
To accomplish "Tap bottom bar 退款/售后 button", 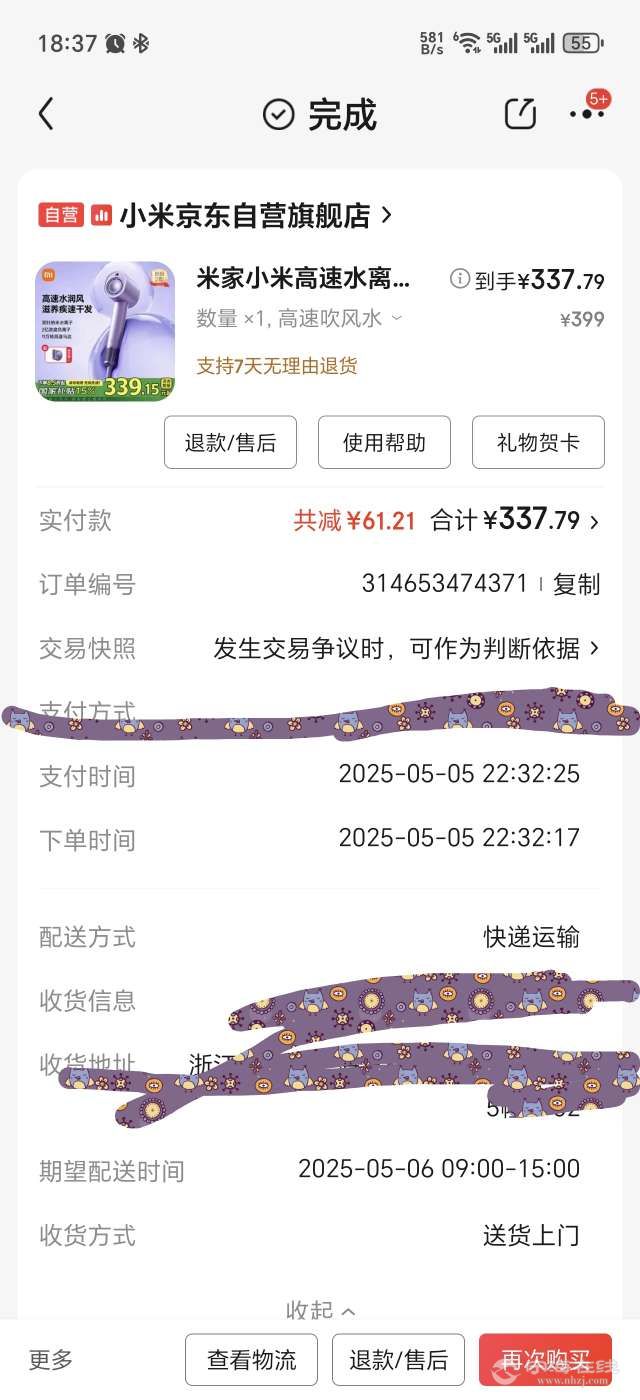I will (398, 1360).
